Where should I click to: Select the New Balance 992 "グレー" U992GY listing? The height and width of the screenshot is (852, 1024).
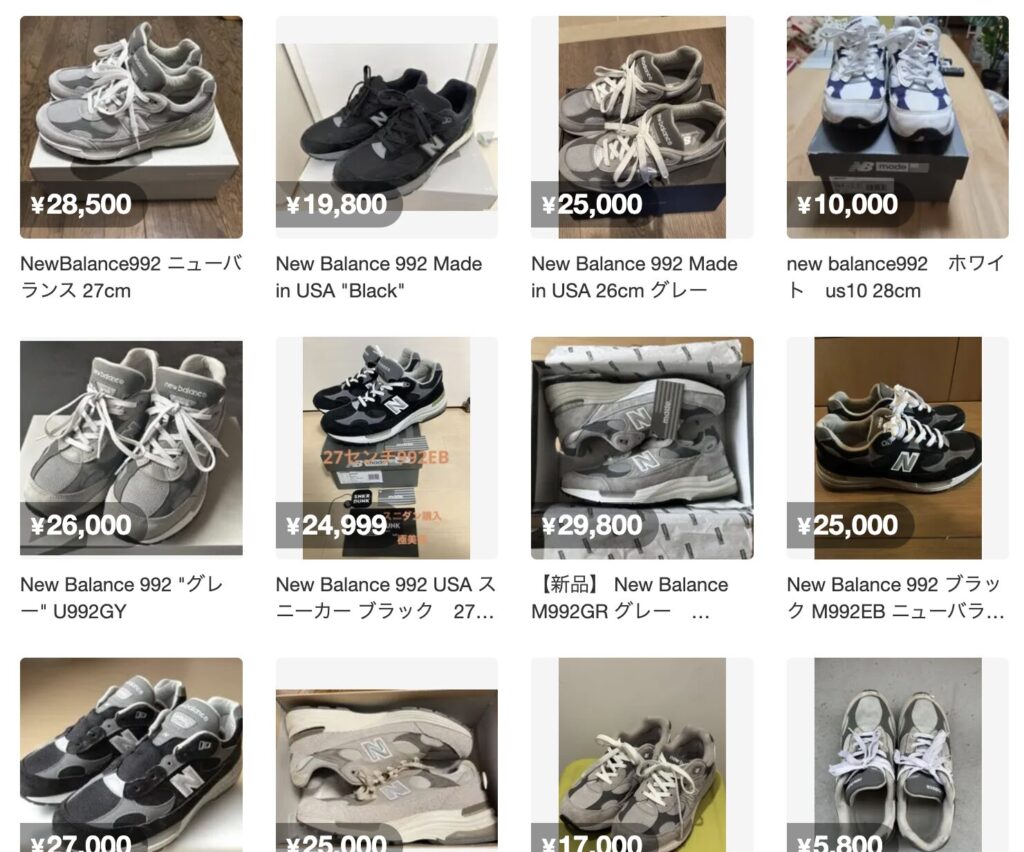click(x=131, y=448)
